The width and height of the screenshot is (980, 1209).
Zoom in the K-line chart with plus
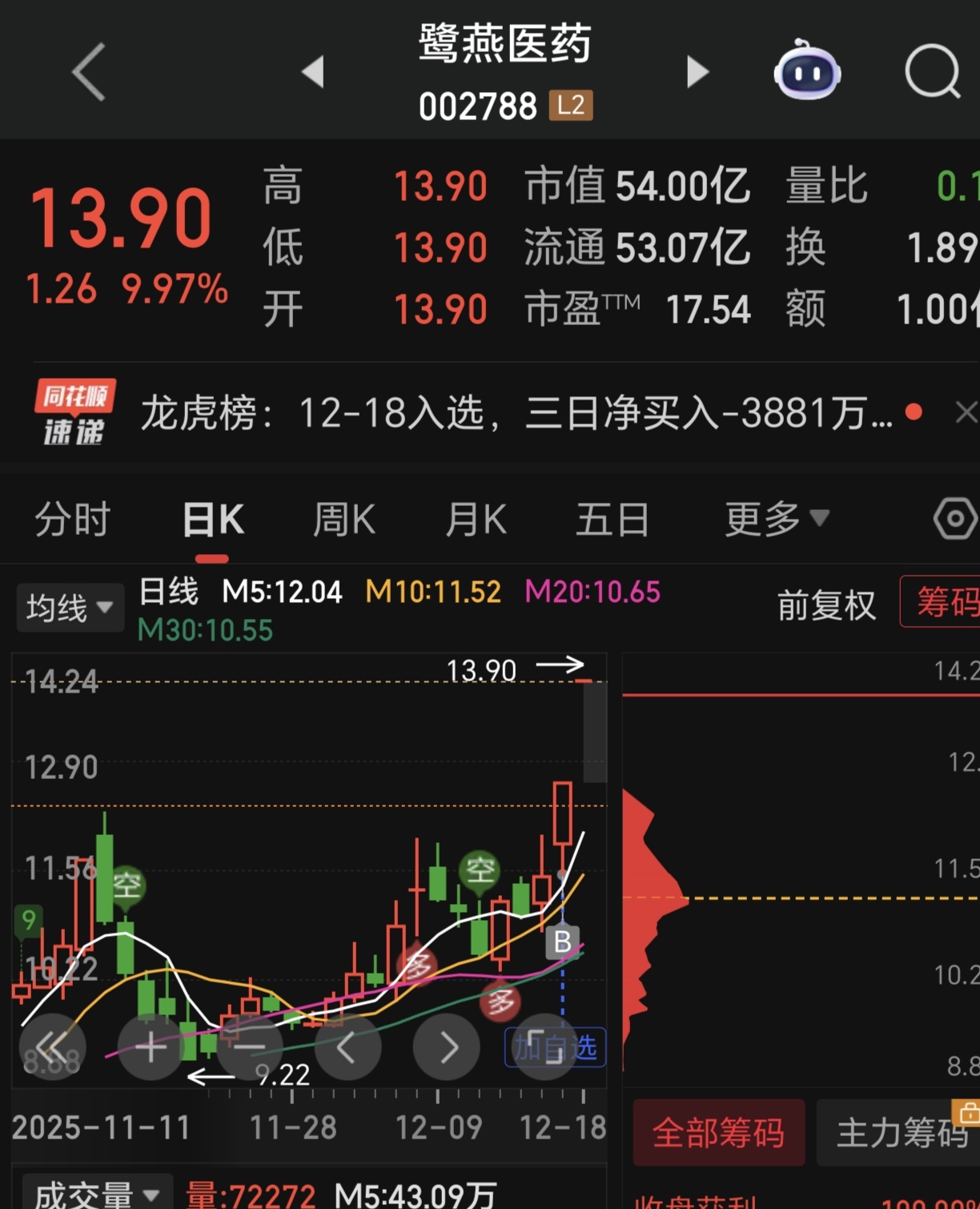[x=151, y=1046]
